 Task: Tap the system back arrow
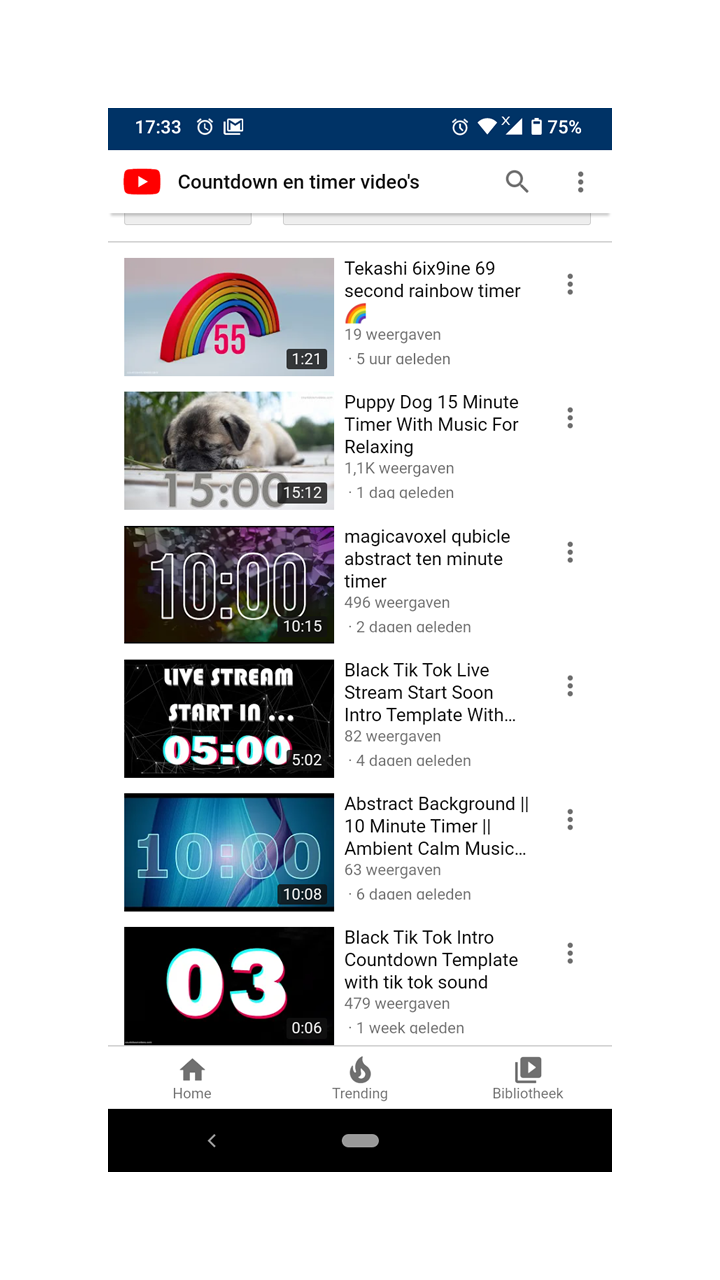211,1140
